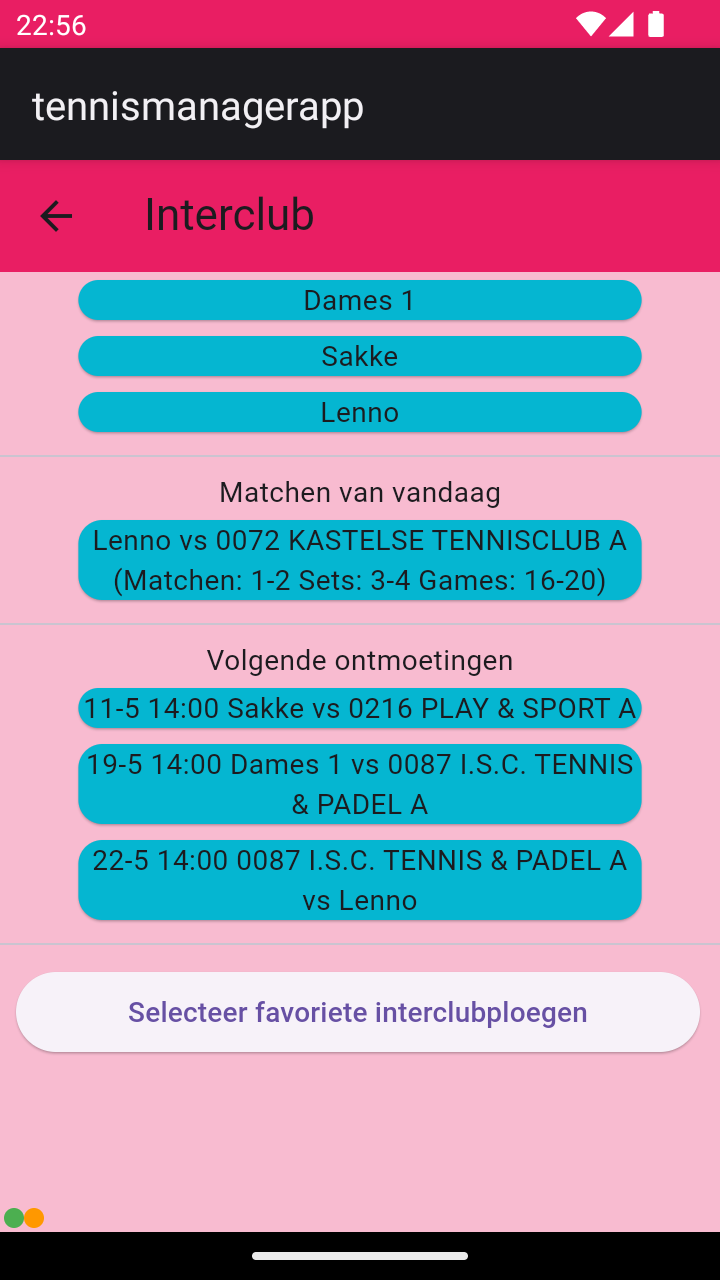
Task: Click the Interclub header text
Action: click(x=229, y=214)
